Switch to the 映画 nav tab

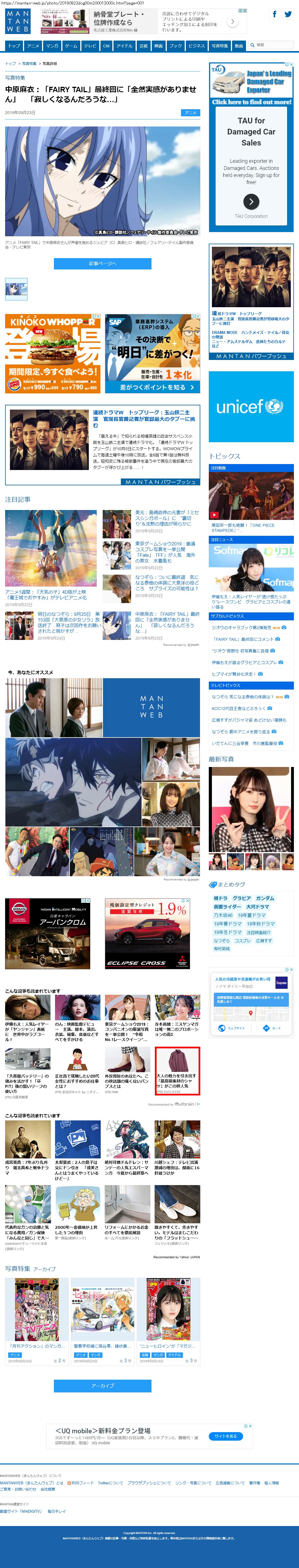(158, 46)
